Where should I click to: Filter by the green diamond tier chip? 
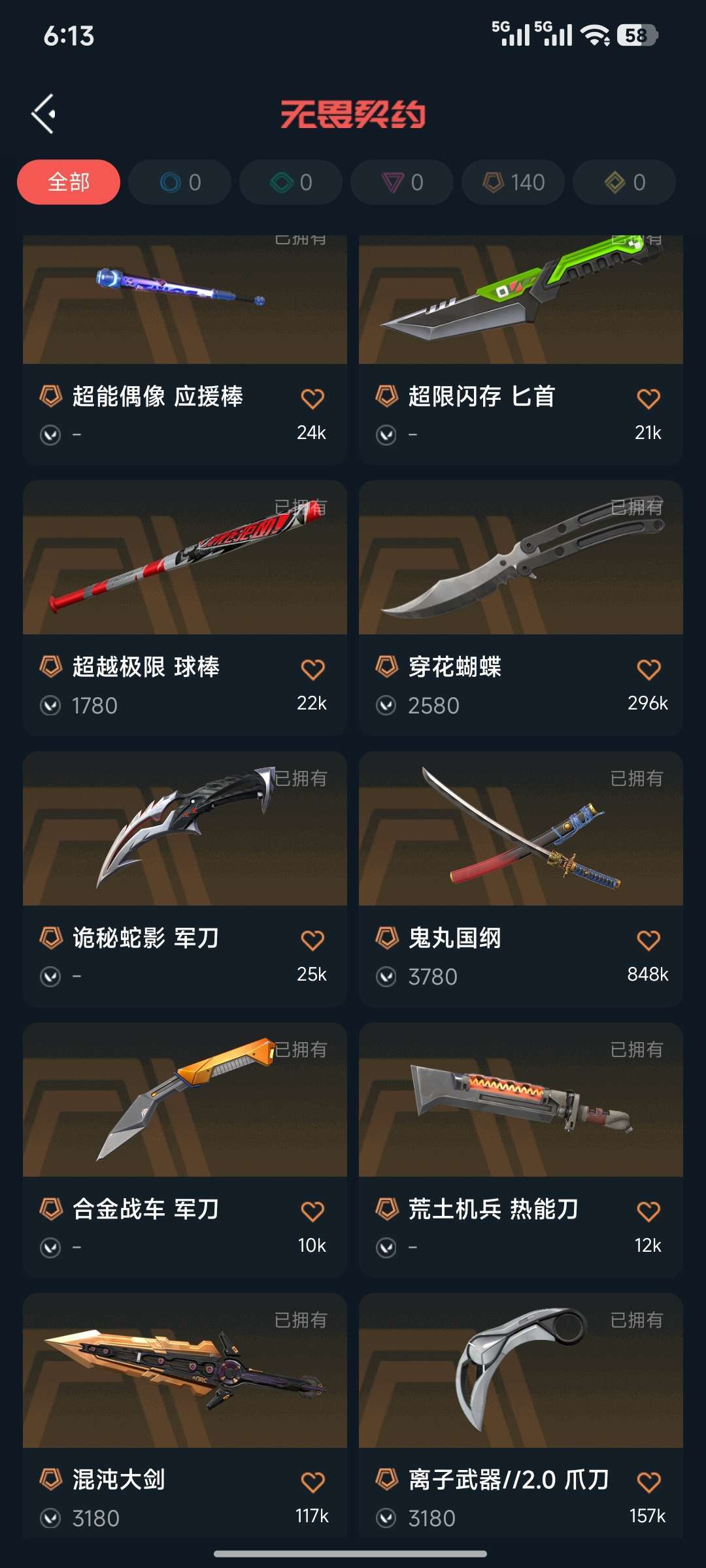click(x=291, y=182)
